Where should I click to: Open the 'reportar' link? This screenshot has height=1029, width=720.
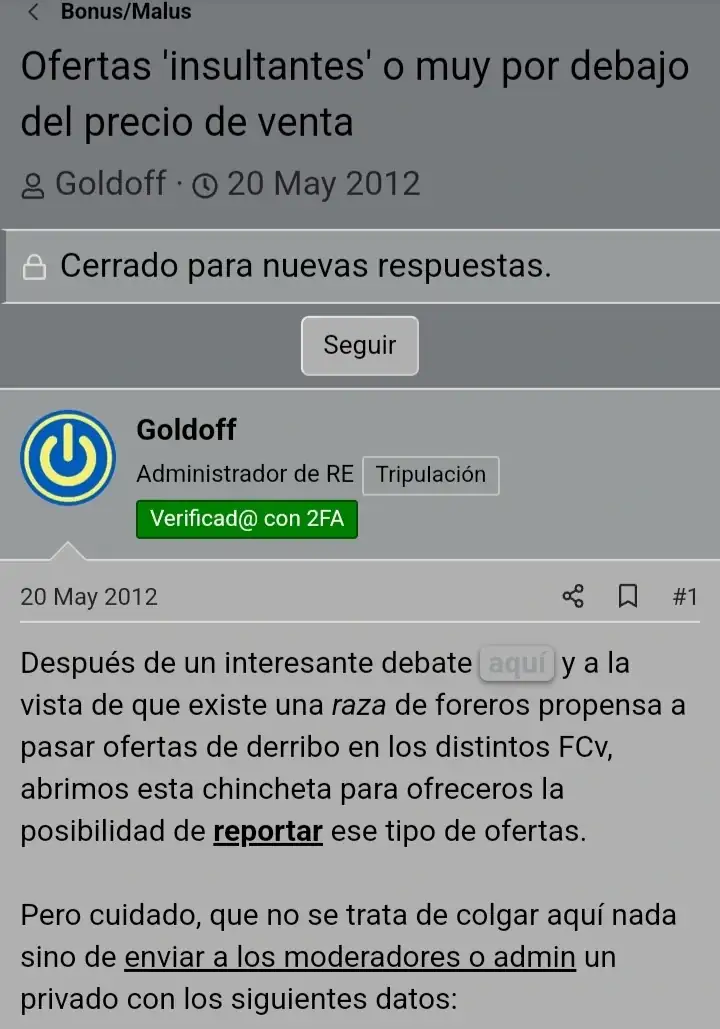(268, 831)
